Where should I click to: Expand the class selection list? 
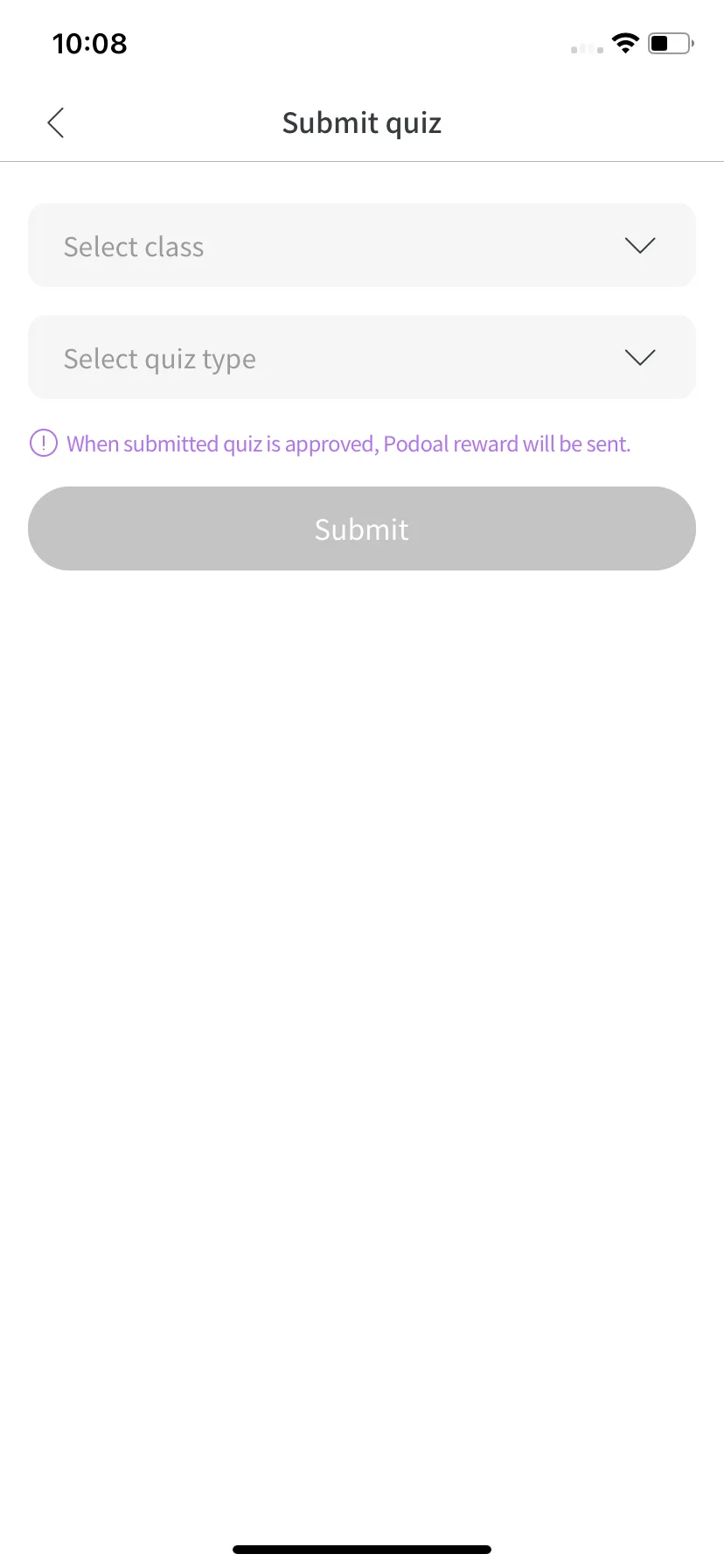tap(361, 246)
